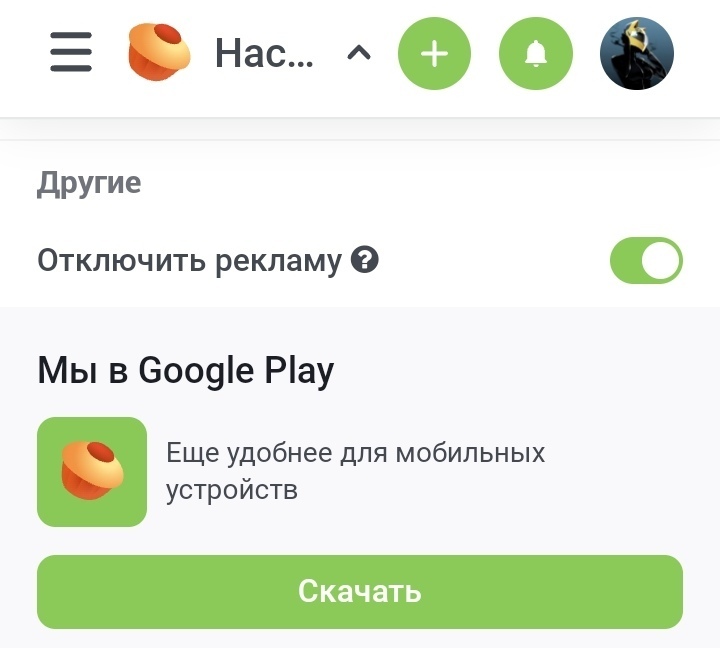Open the hamburger drawer menu
Screen dimensions: 720x648
coord(71,53)
